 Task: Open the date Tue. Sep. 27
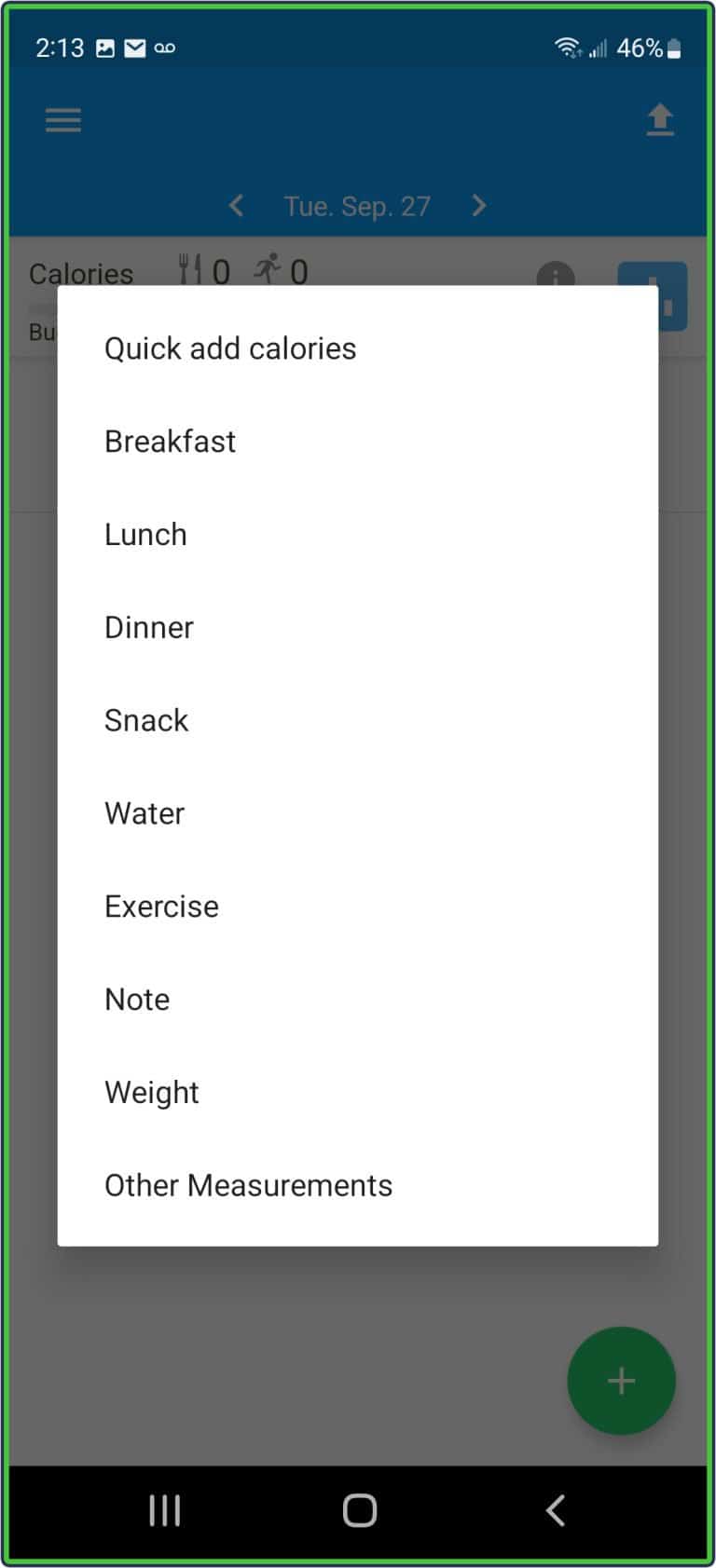[x=357, y=206]
